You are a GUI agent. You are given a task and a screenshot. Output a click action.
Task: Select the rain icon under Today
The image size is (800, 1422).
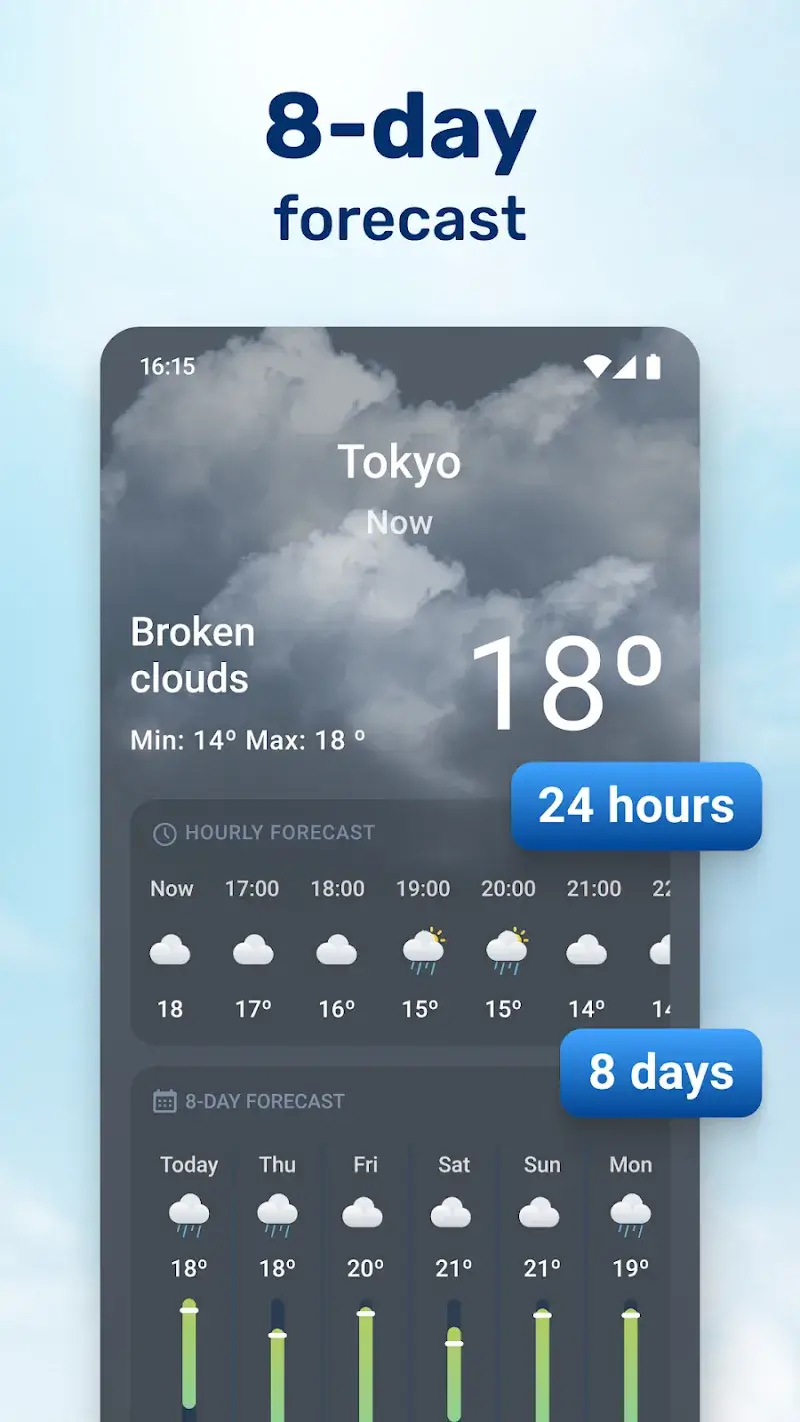[x=189, y=1213]
